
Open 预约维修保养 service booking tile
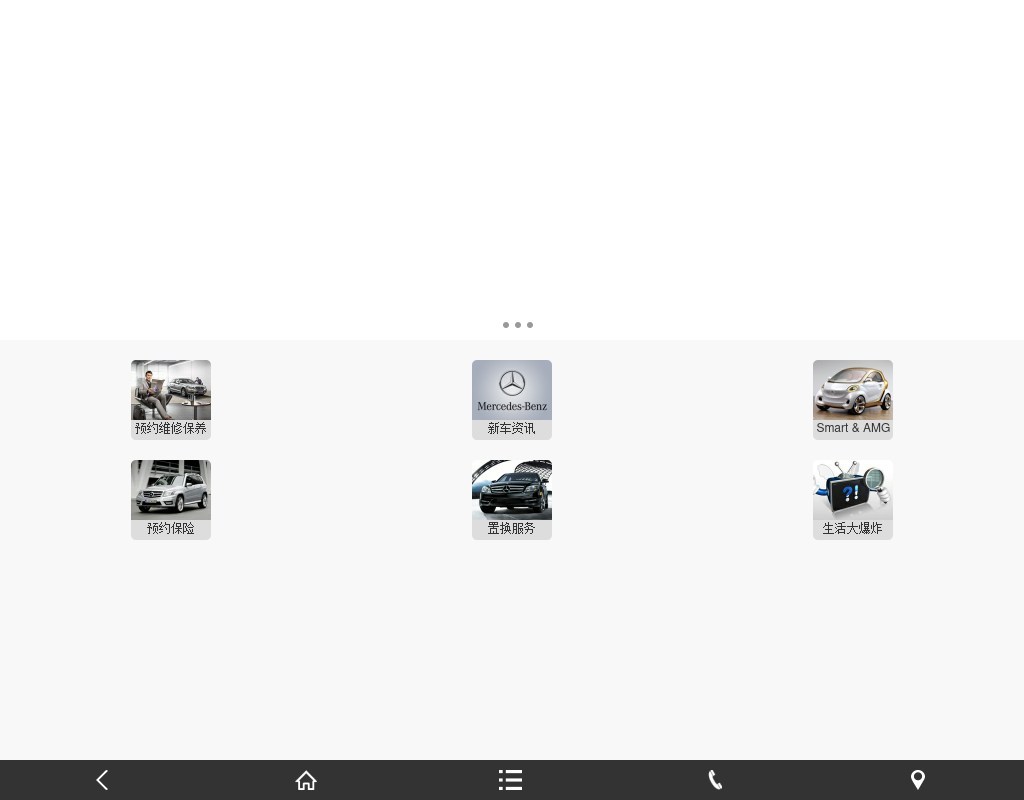(x=171, y=399)
